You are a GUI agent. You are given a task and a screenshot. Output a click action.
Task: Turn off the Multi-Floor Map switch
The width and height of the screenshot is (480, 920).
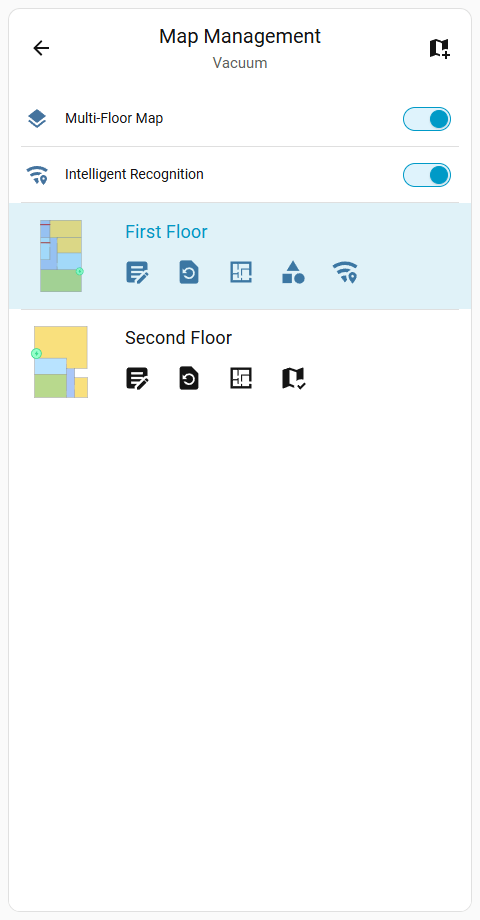427,119
